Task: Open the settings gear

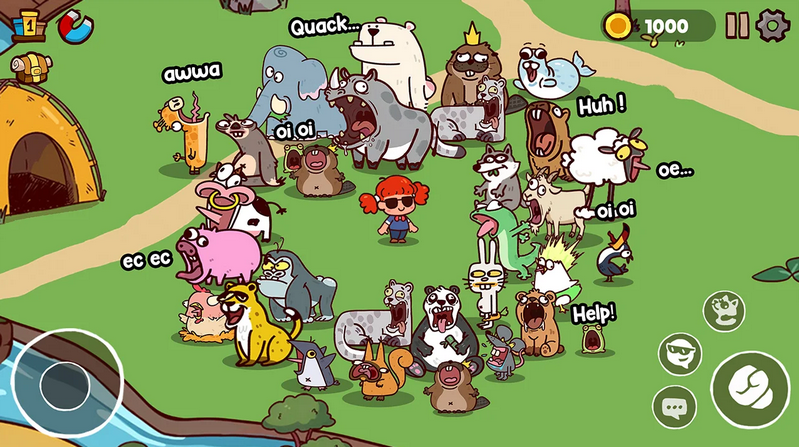Action: tap(773, 25)
